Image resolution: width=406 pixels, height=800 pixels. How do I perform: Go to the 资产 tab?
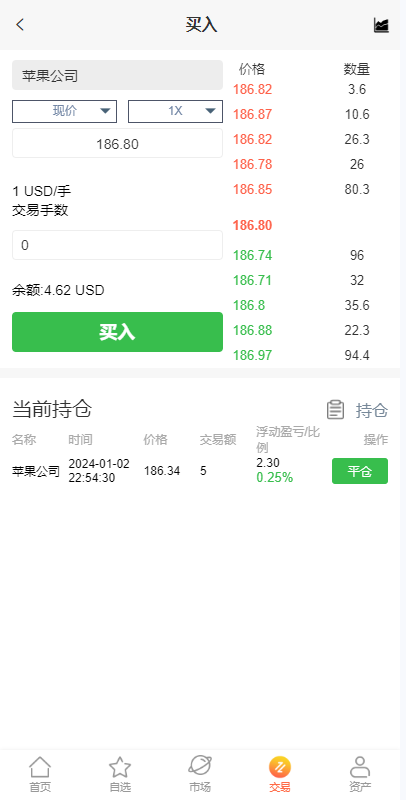coord(360,775)
